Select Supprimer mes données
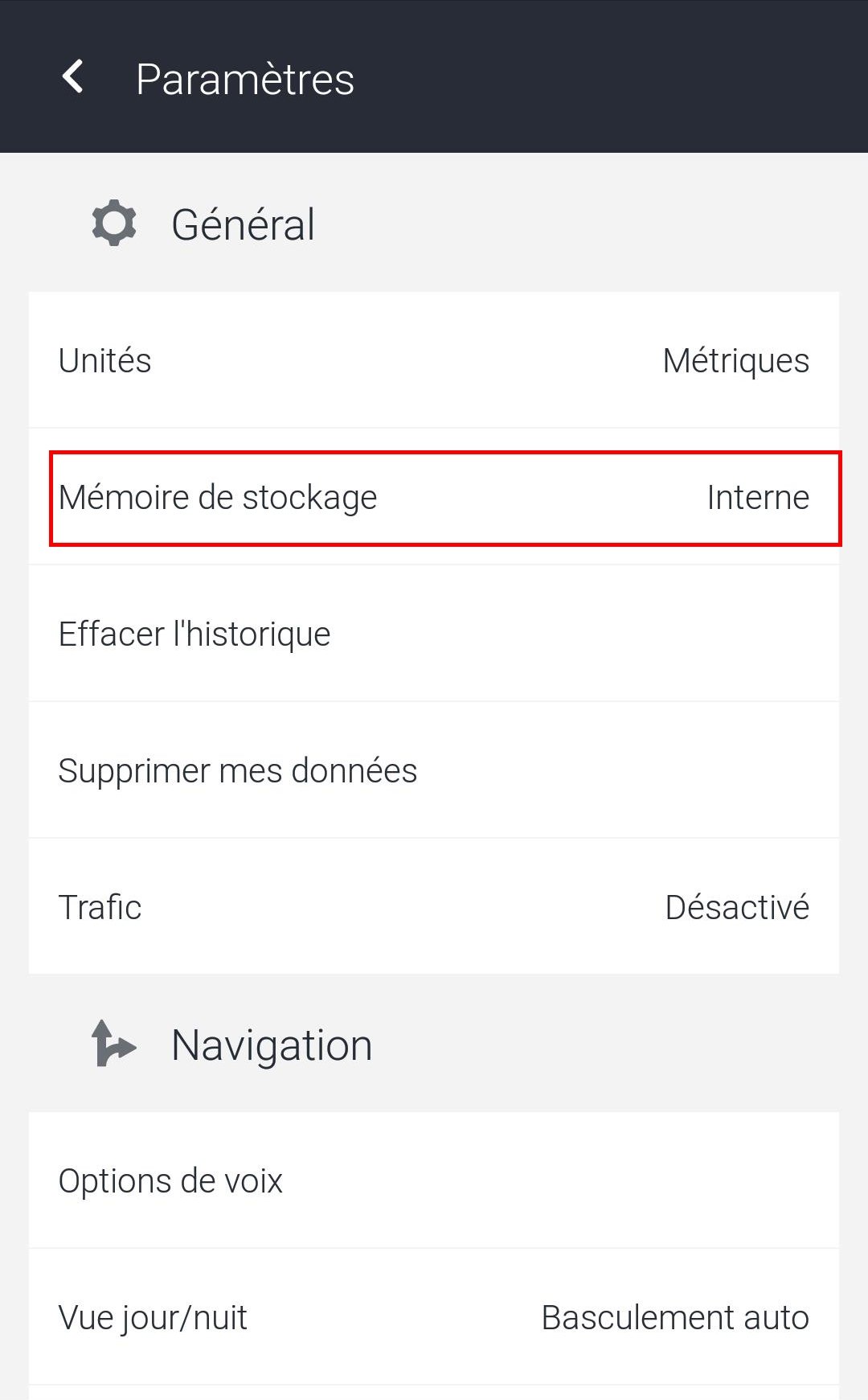 click(434, 770)
